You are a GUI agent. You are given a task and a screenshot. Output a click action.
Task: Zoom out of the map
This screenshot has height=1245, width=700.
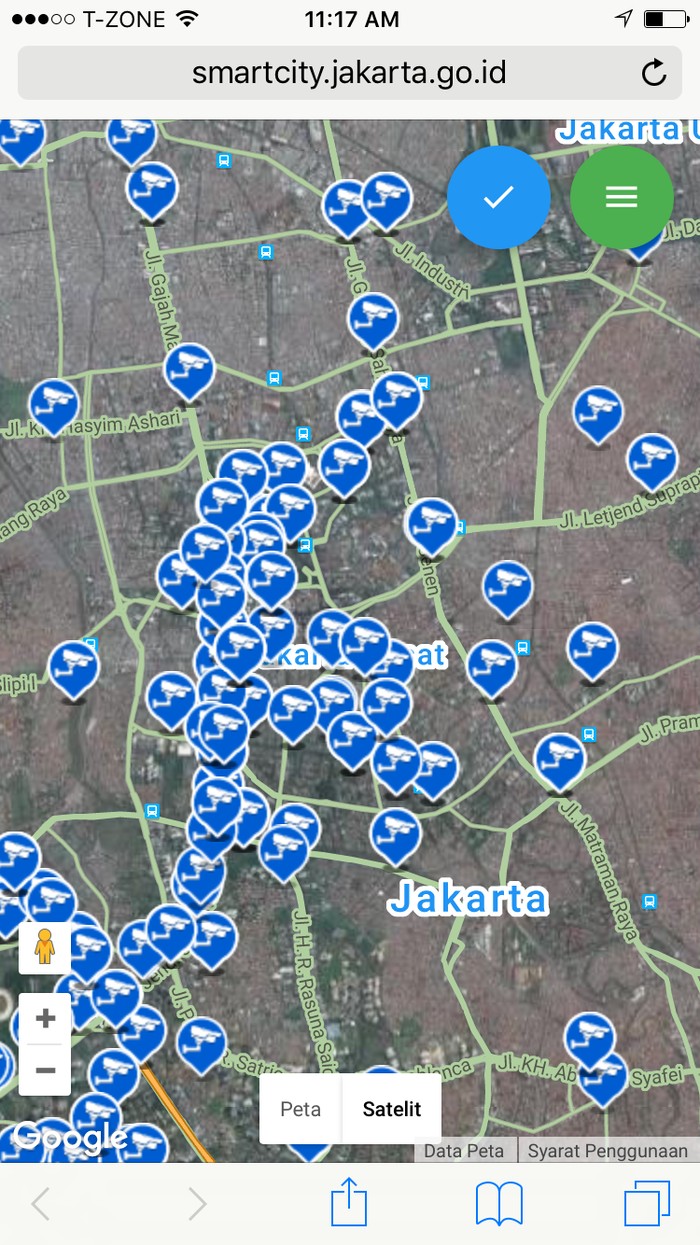point(45,1070)
